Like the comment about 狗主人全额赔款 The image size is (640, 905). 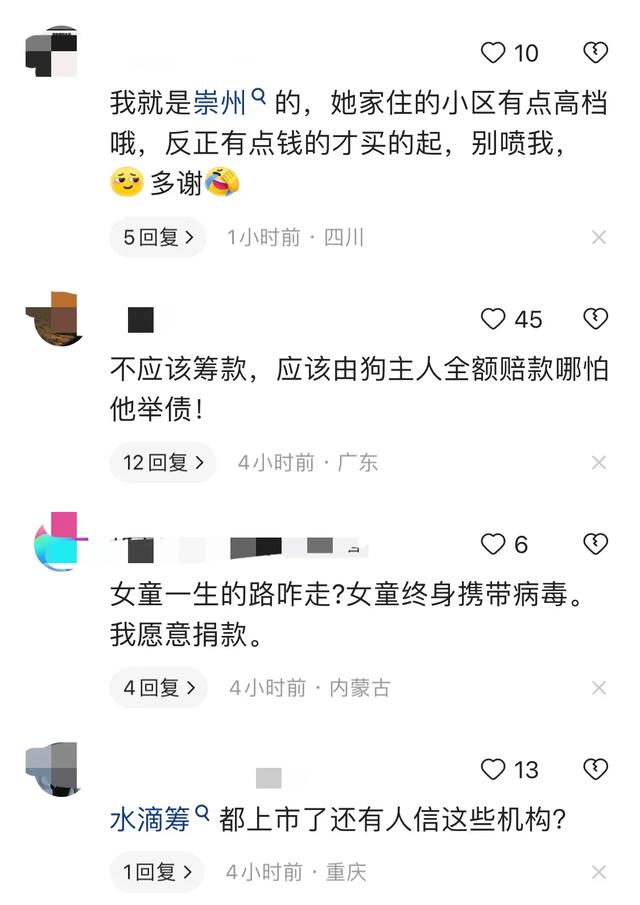(495, 319)
